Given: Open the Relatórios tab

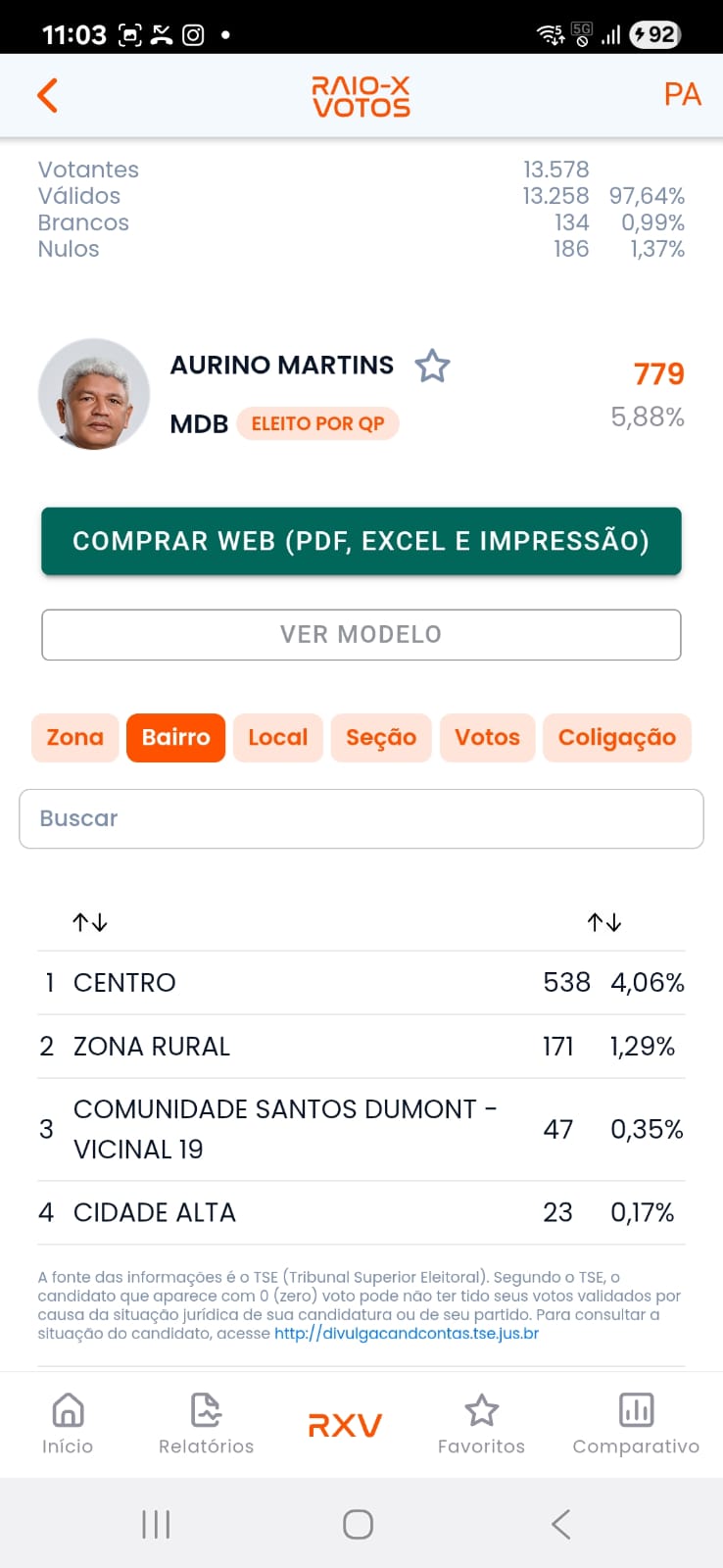Looking at the screenshot, I should (x=206, y=1424).
